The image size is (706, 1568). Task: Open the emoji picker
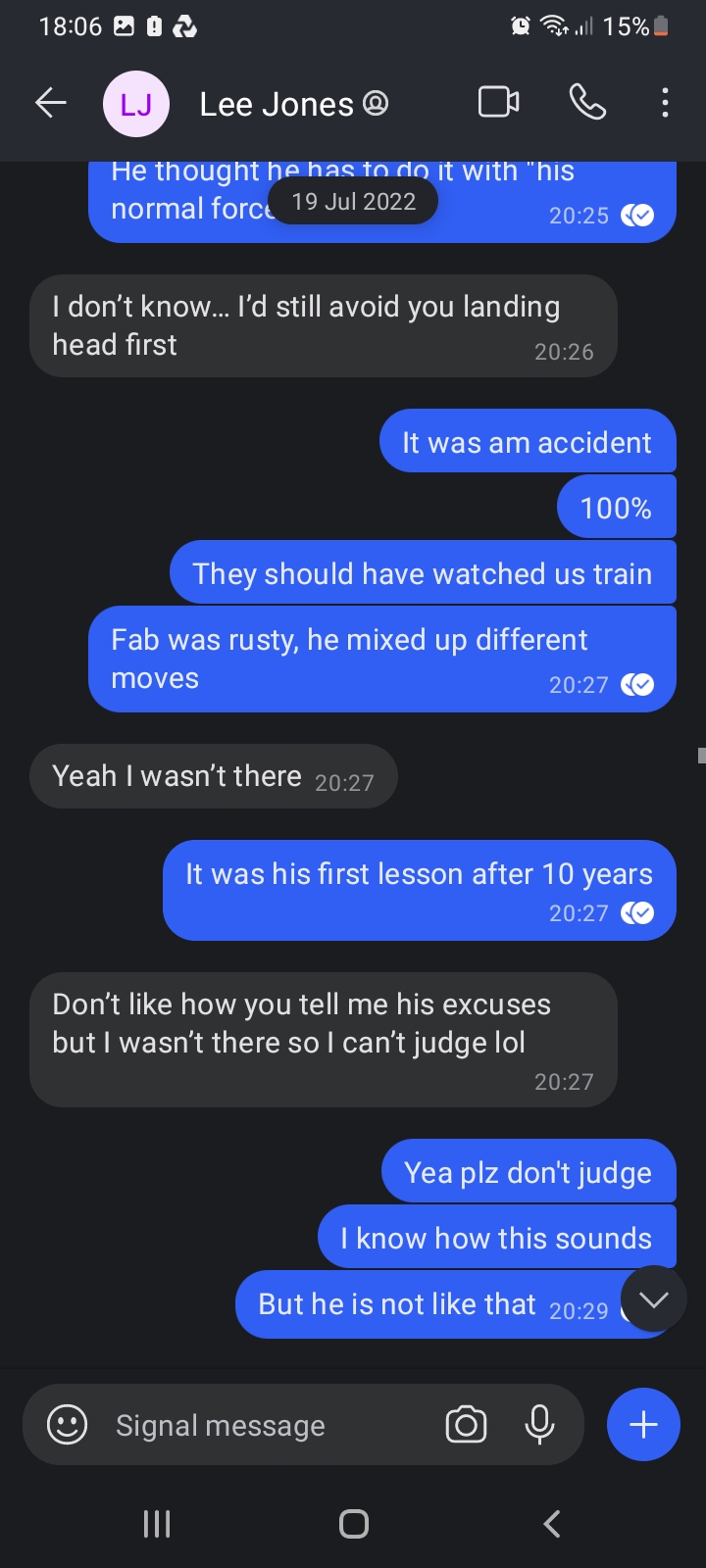(68, 1424)
